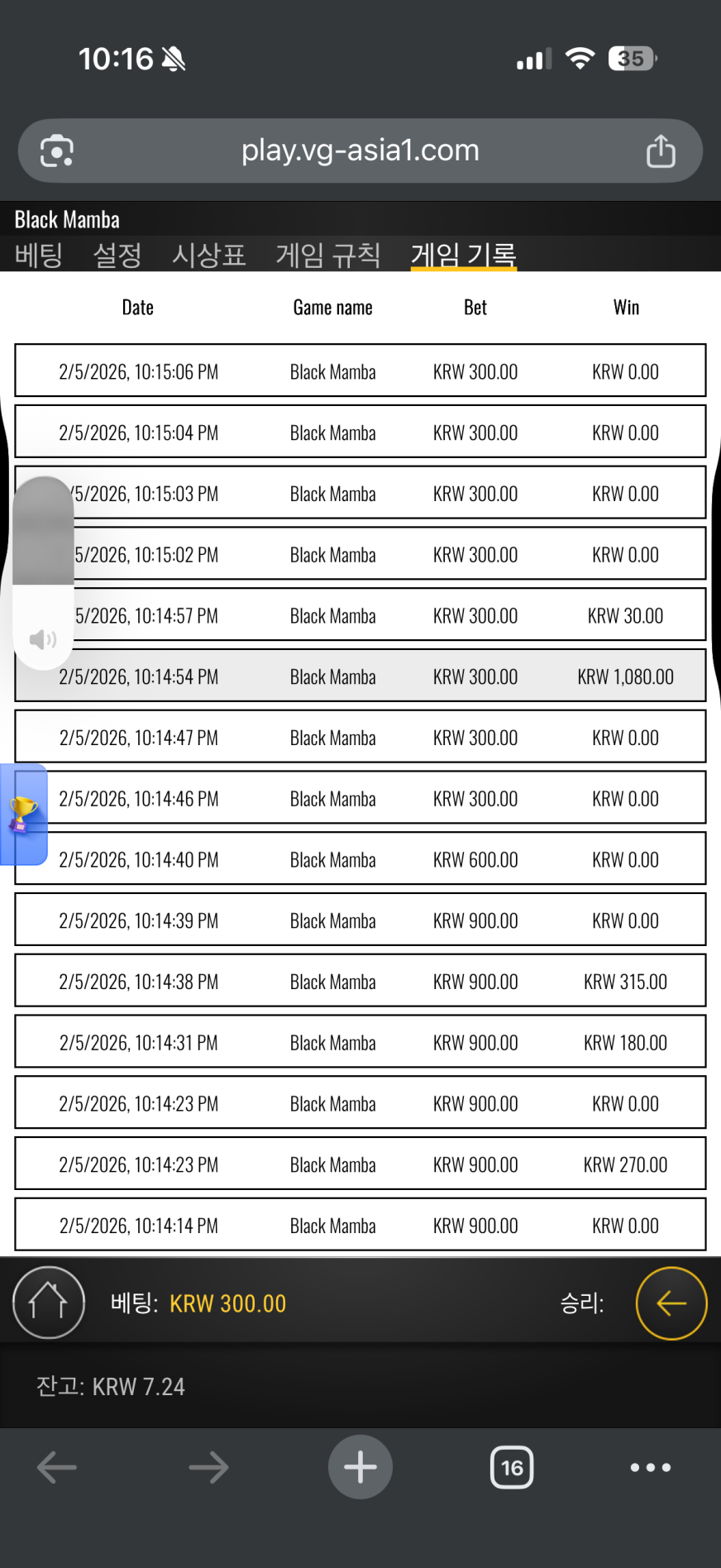Select the 게임 기록 tab
The height and width of the screenshot is (1568, 721).
463,255
